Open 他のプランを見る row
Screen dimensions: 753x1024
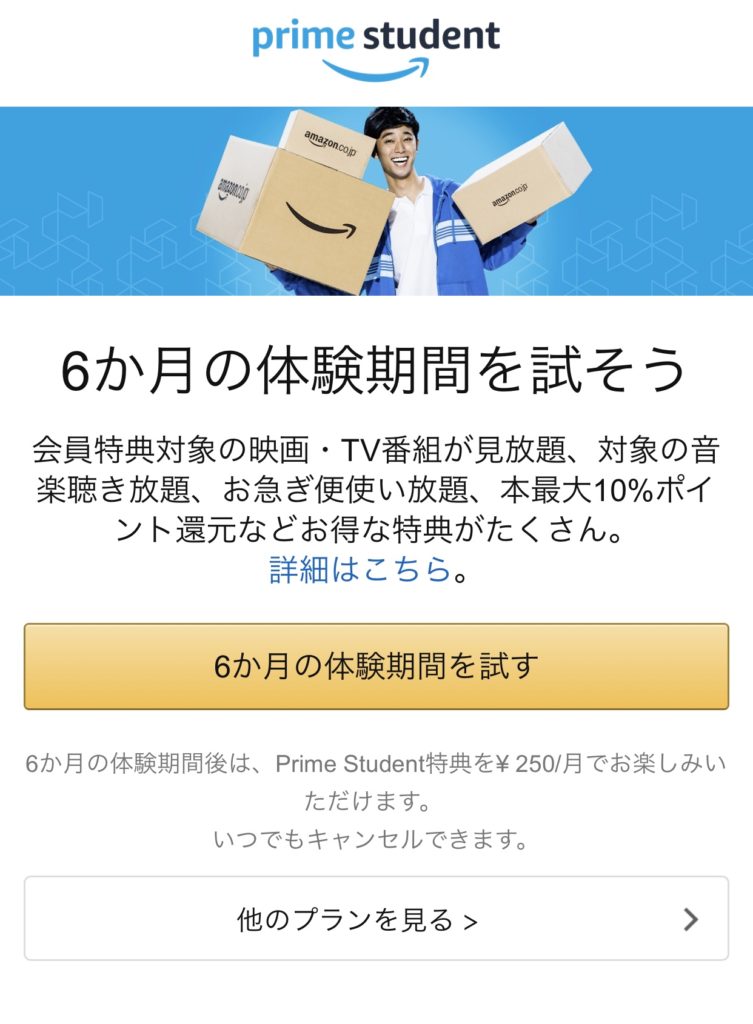click(376, 919)
